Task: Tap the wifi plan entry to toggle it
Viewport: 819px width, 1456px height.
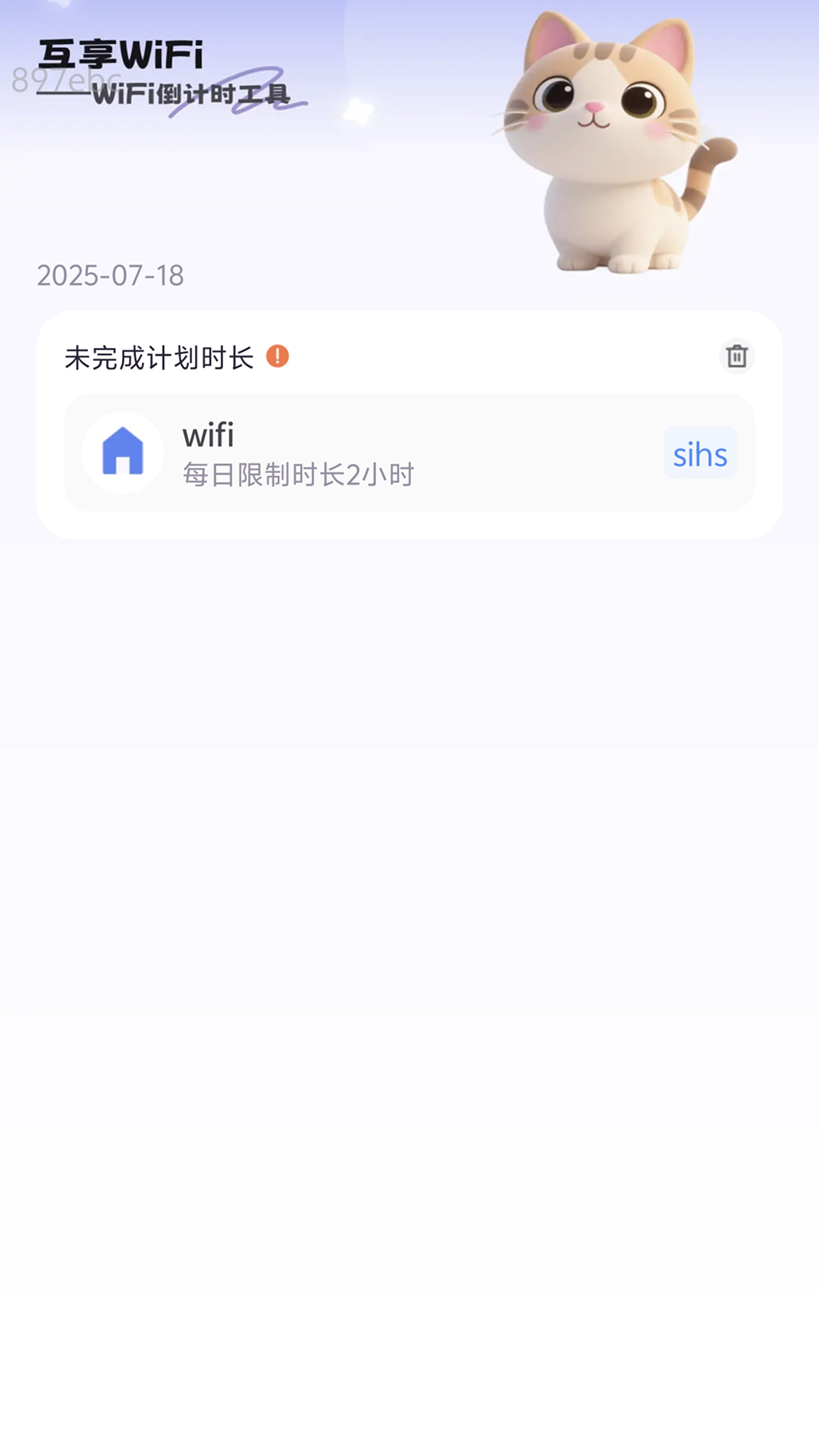Action: pos(409,453)
